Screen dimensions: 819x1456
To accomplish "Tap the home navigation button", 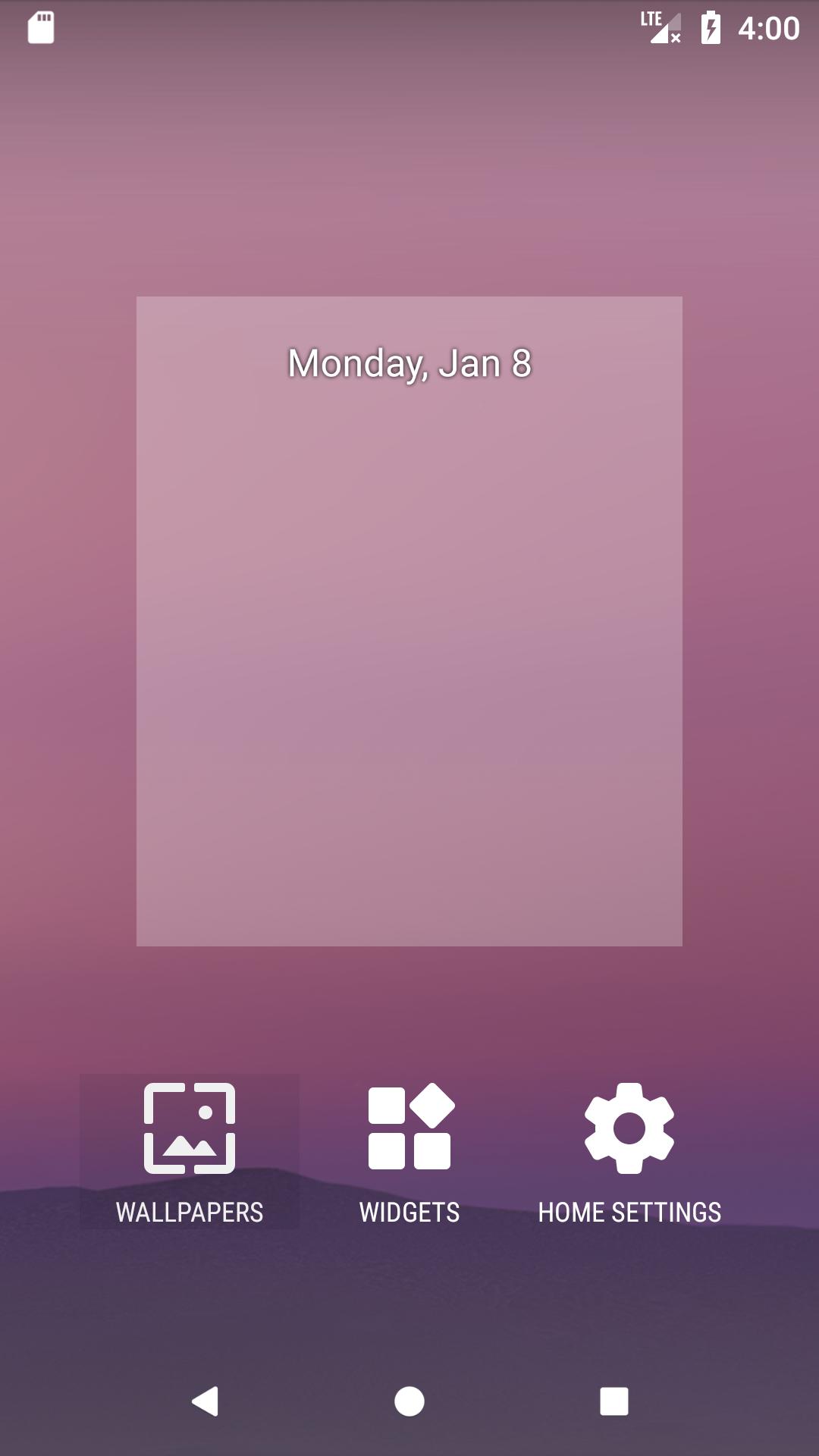I will (409, 1401).
